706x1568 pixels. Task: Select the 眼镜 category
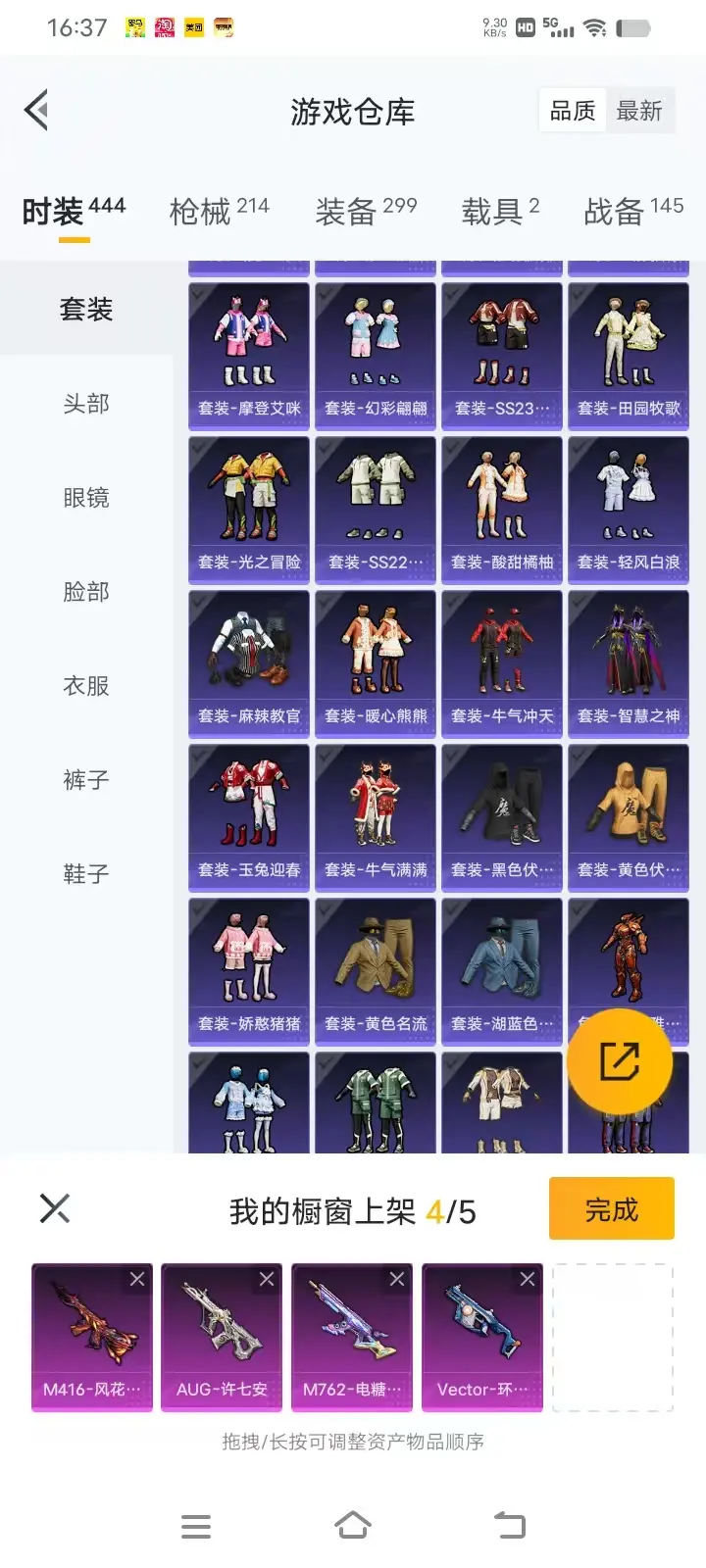pos(86,498)
